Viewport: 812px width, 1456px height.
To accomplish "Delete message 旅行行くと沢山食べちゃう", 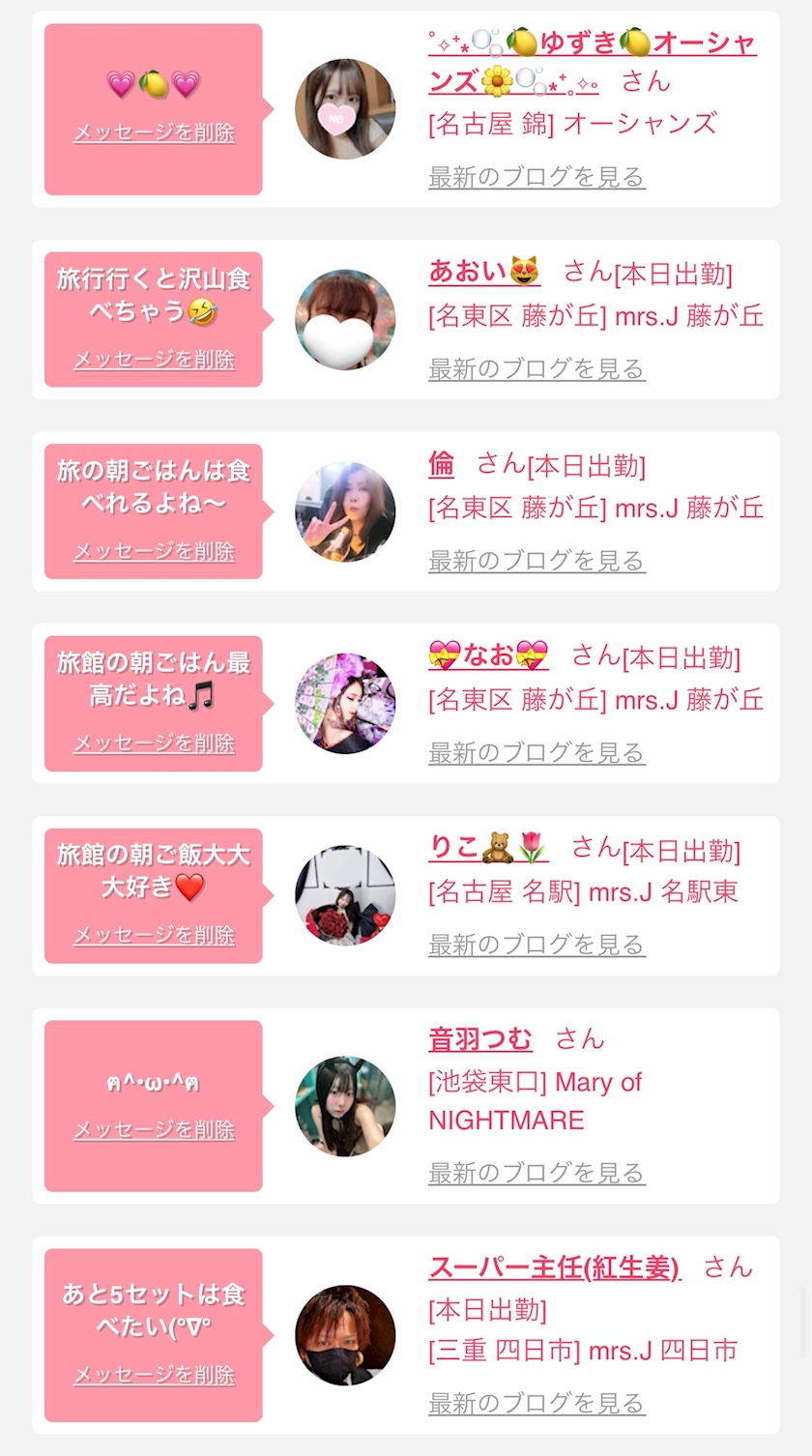I will click(154, 360).
